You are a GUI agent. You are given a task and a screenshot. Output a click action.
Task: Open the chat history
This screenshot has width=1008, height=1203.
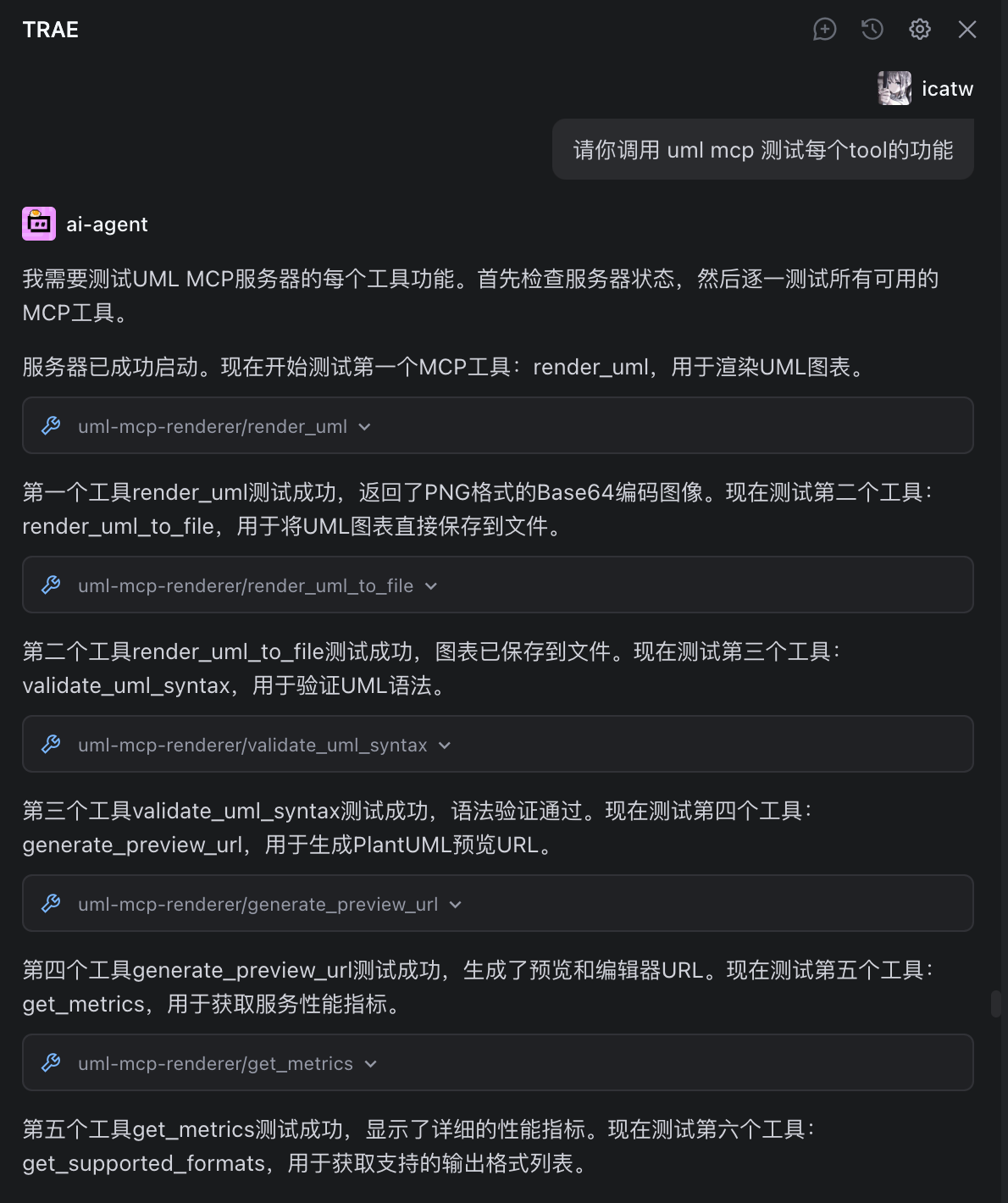point(872,30)
